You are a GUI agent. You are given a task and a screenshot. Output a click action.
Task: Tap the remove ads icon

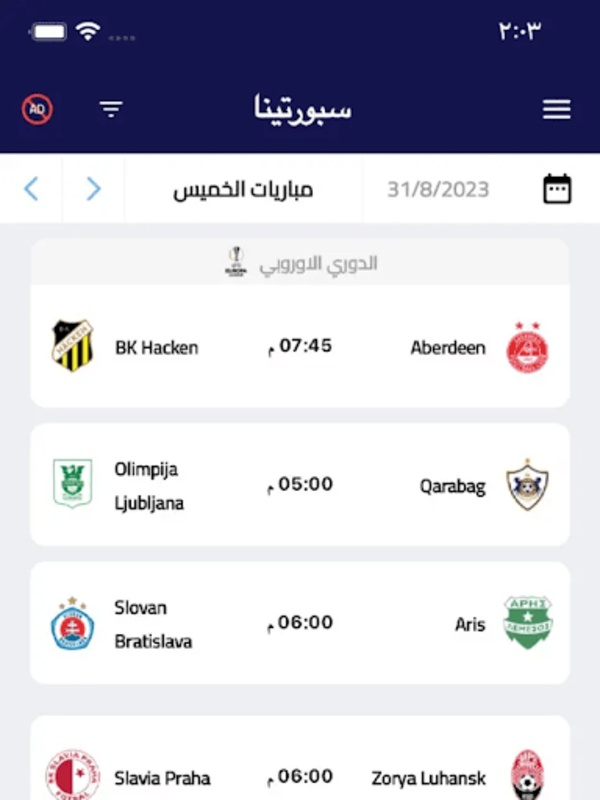point(38,109)
